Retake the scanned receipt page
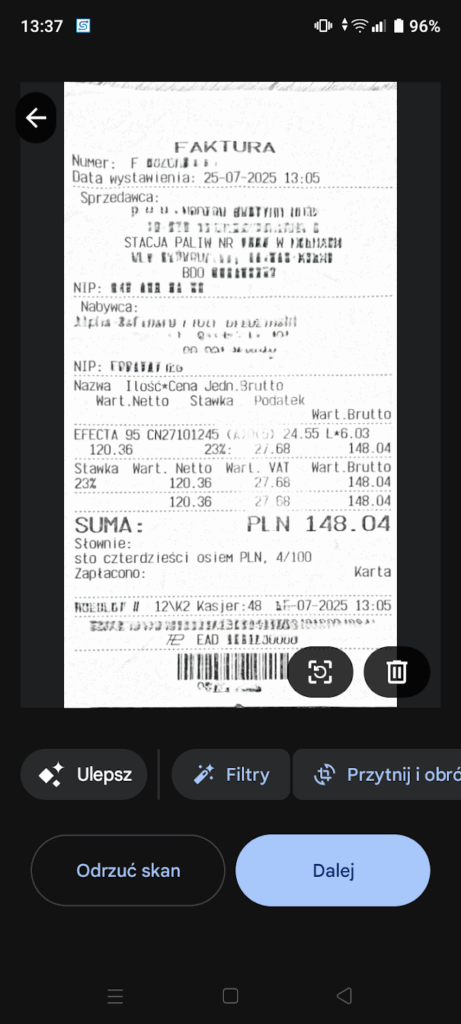Viewport: 461px width, 1024px height. [x=320, y=671]
